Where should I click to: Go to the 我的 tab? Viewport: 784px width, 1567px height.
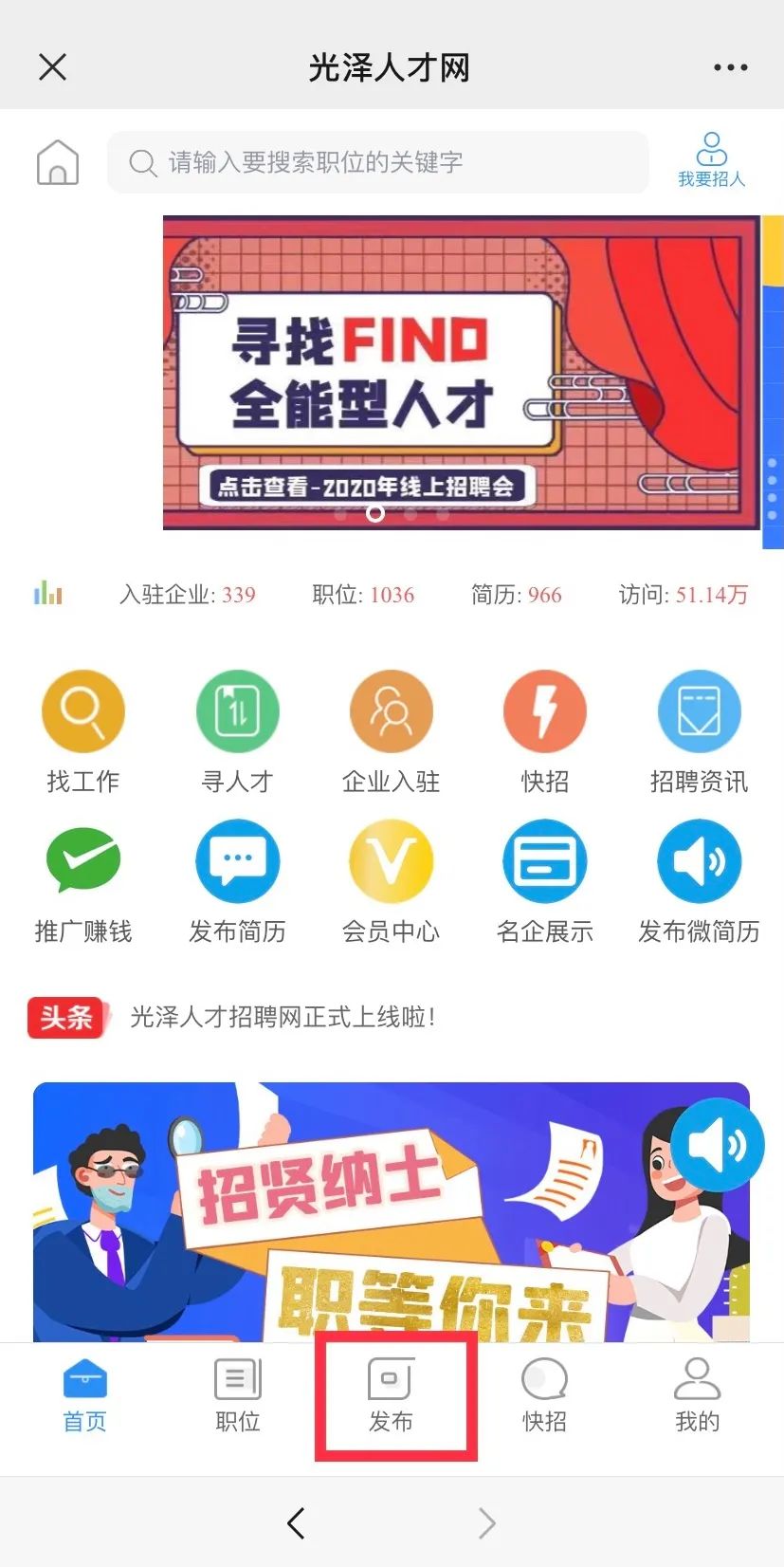(x=698, y=1394)
